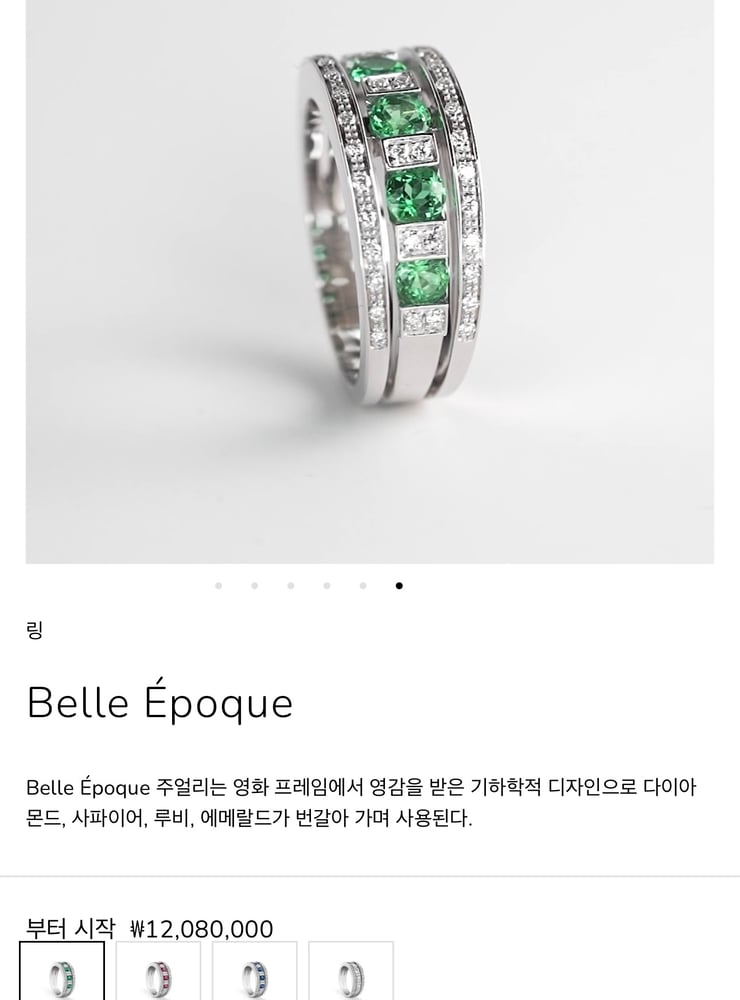Click the third carousel pagination dot
This screenshot has height=1000, width=740.
(290, 586)
